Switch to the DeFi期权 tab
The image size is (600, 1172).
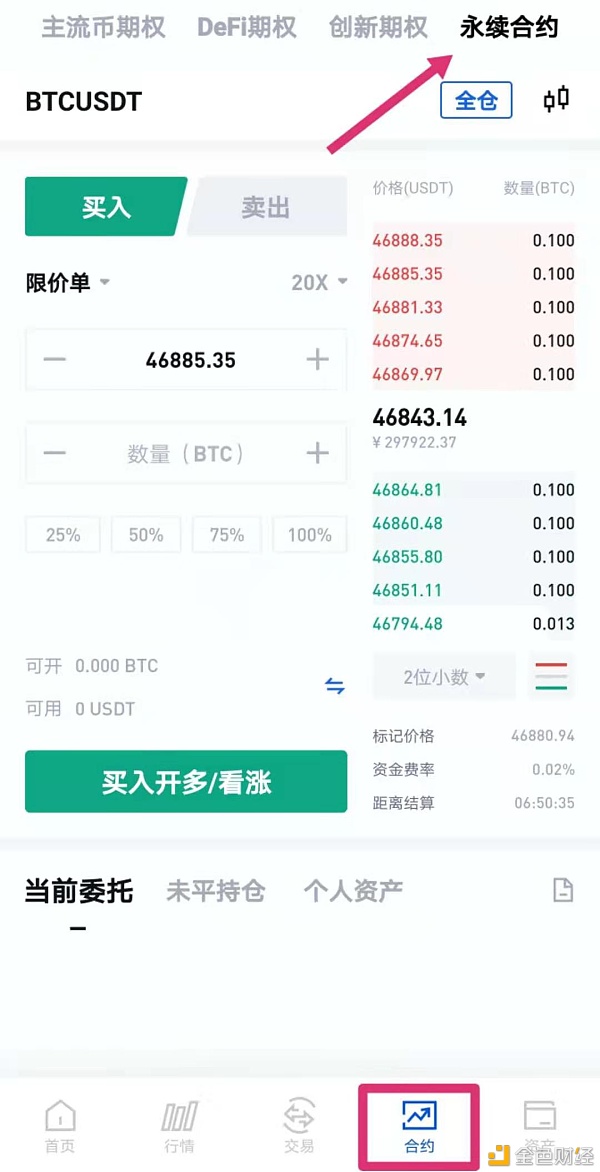click(247, 27)
